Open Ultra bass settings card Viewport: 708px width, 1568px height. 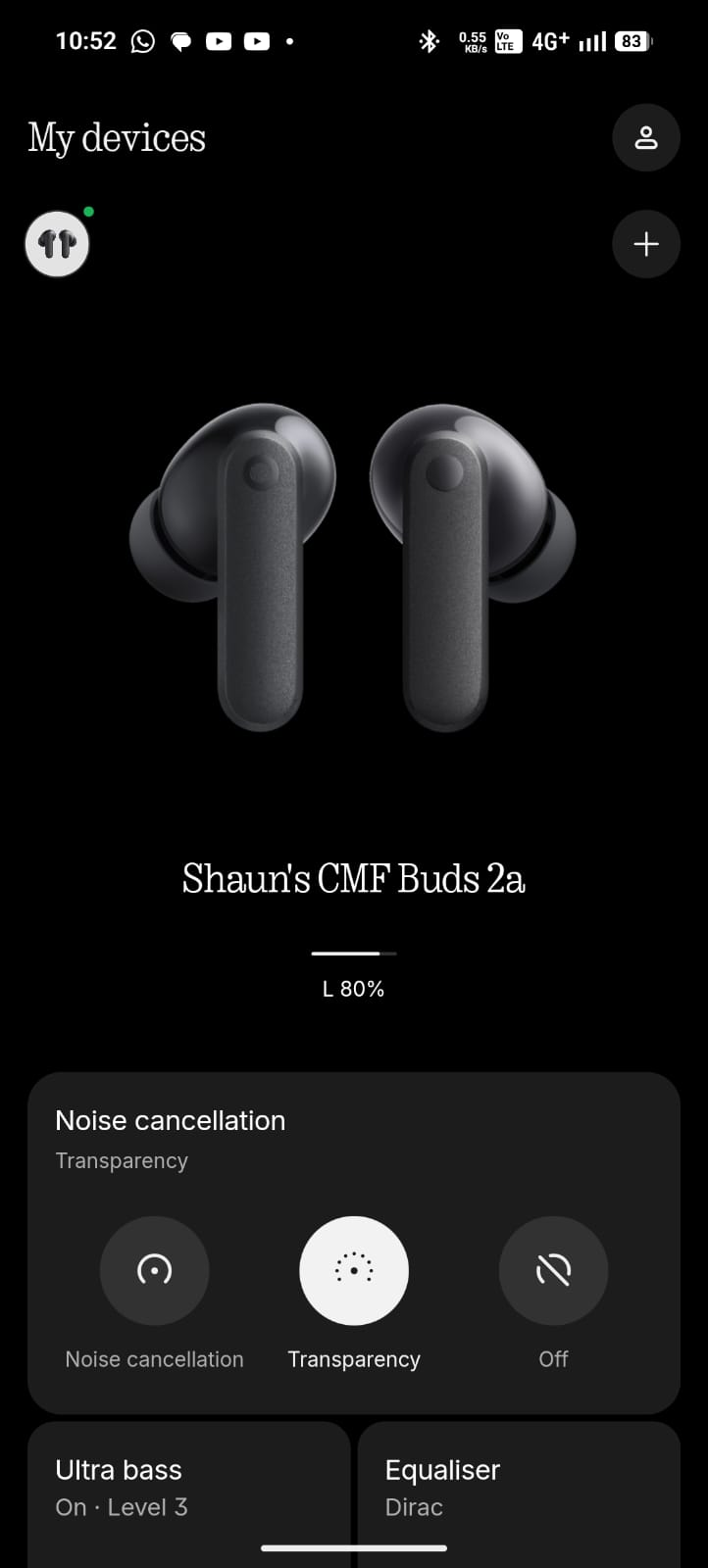(188, 1488)
